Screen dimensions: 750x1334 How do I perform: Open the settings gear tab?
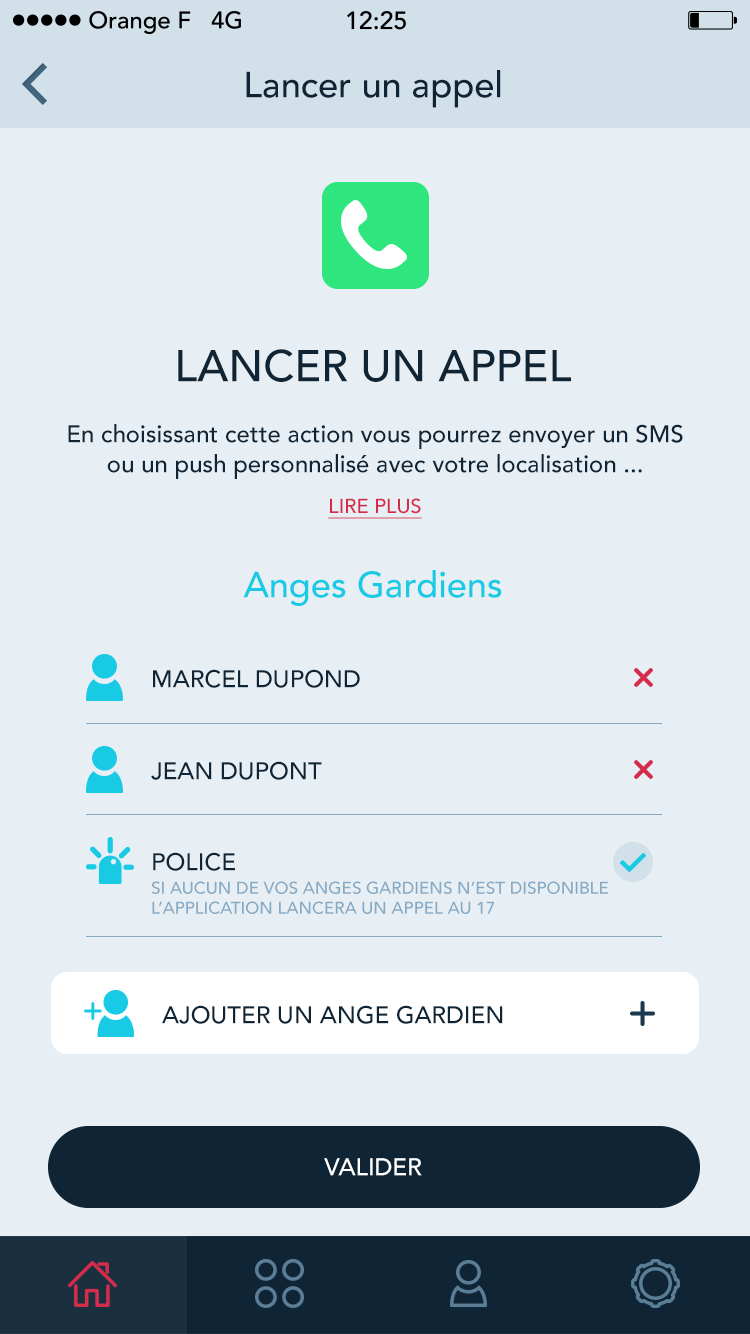click(x=656, y=1284)
